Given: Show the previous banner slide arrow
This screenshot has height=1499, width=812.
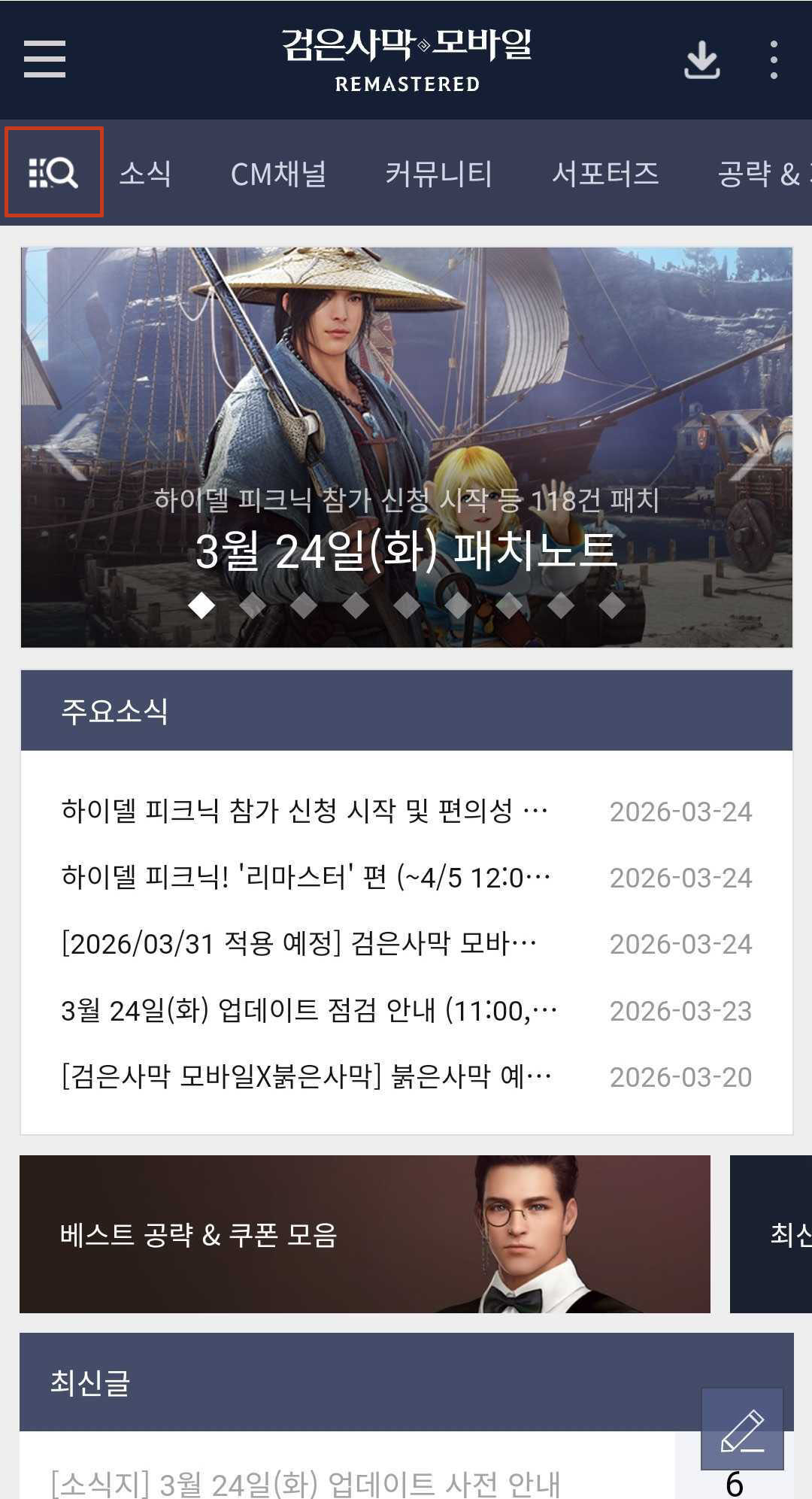Looking at the screenshot, I should (x=65, y=448).
